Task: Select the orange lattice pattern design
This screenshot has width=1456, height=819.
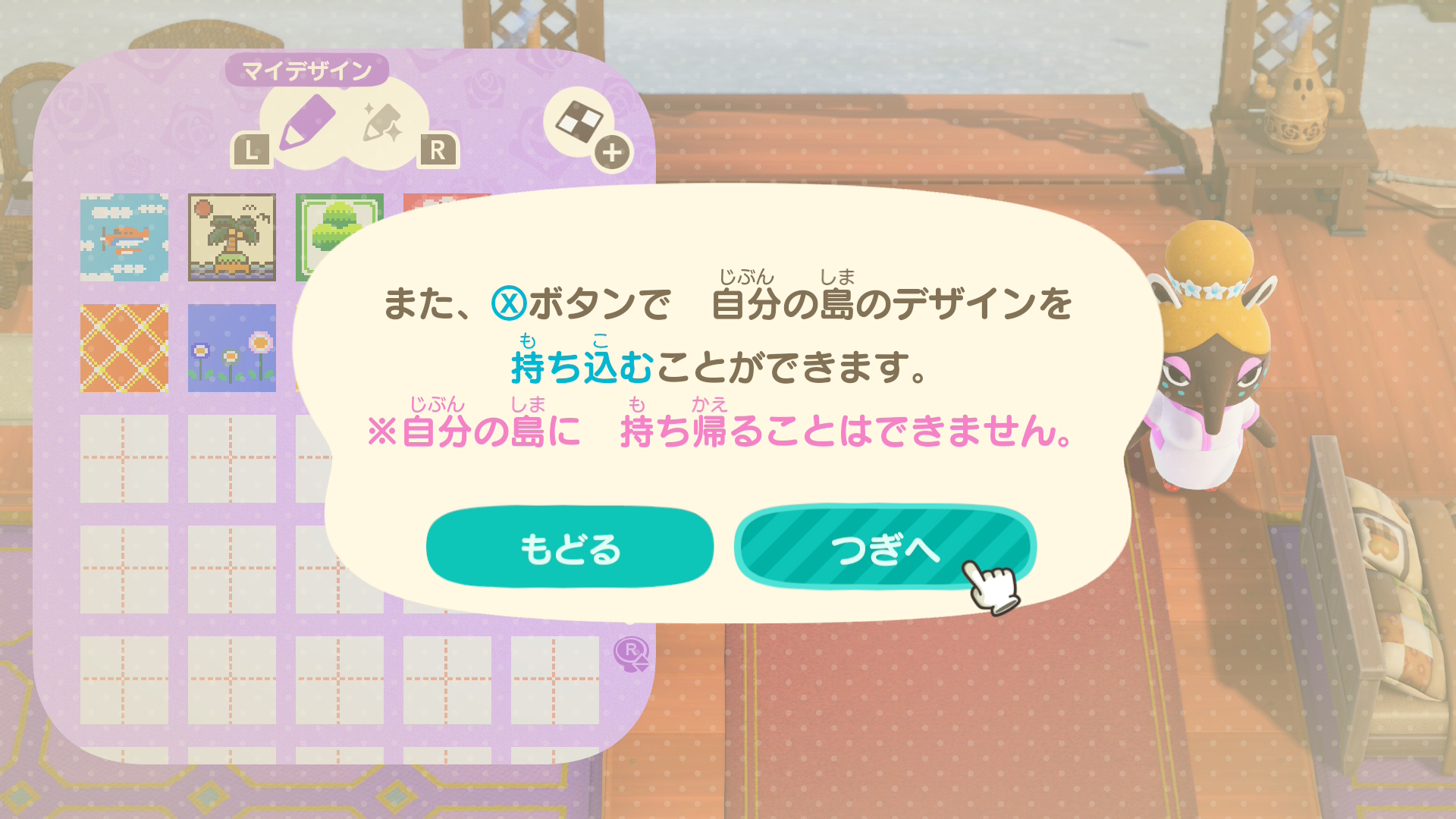Action: [124, 348]
